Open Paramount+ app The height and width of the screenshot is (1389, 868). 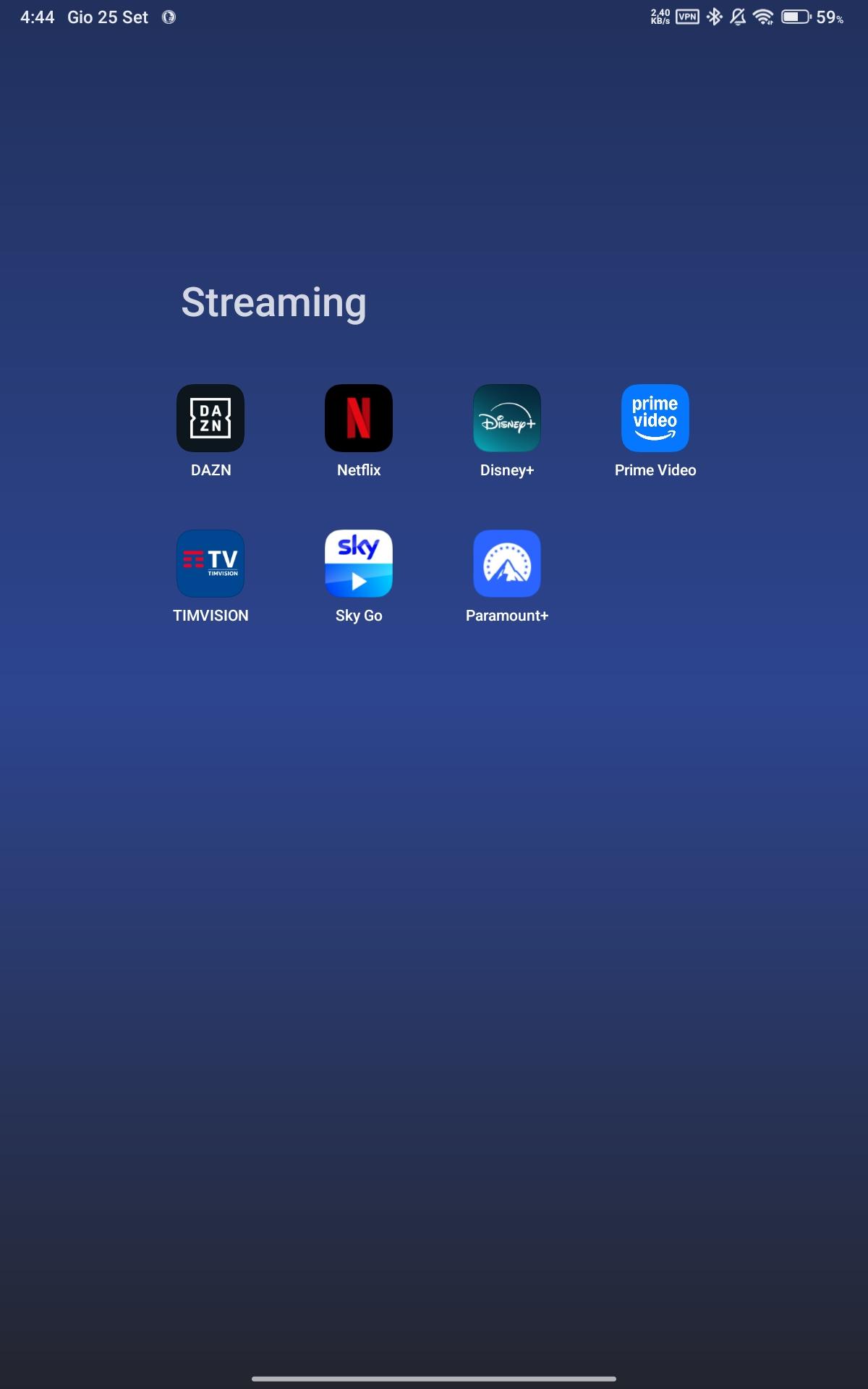coord(507,564)
